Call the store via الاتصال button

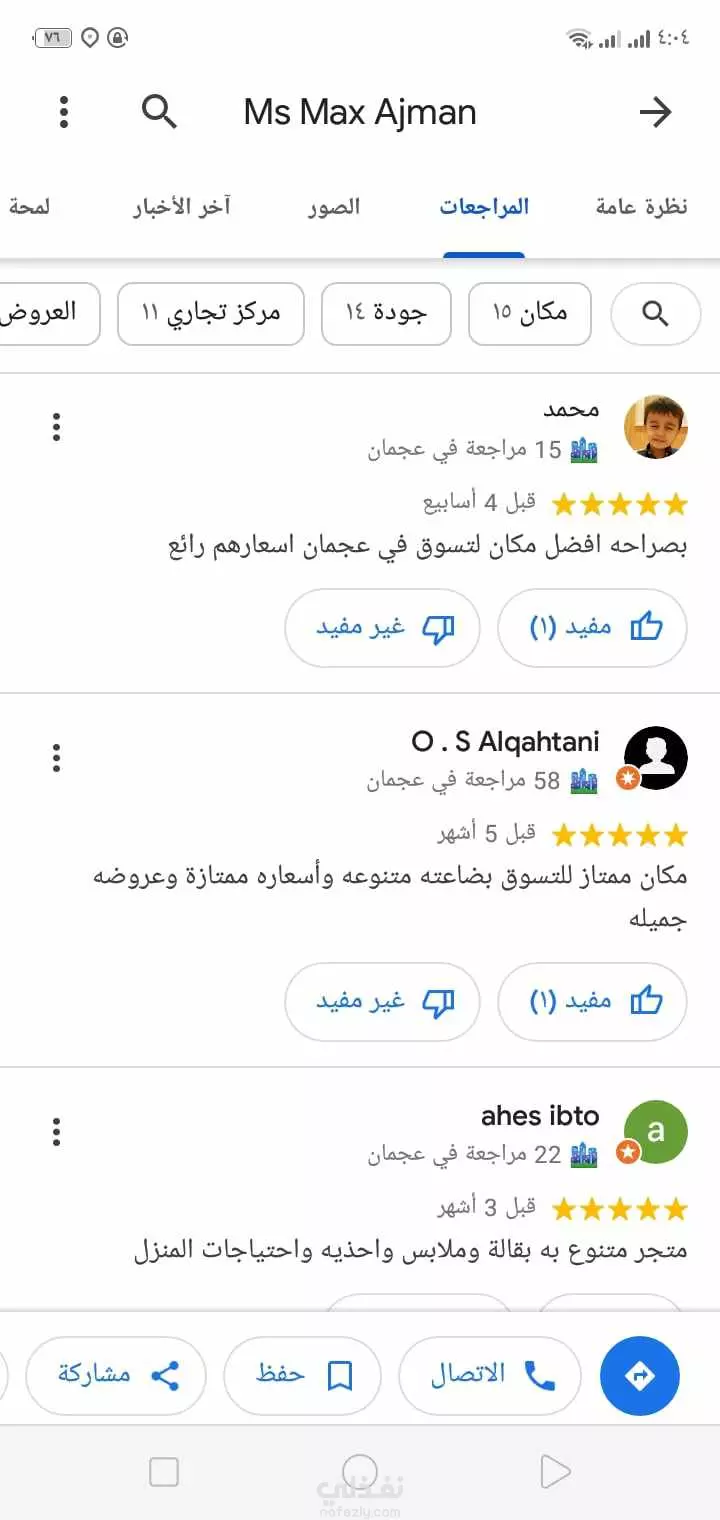[x=491, y=1376]
